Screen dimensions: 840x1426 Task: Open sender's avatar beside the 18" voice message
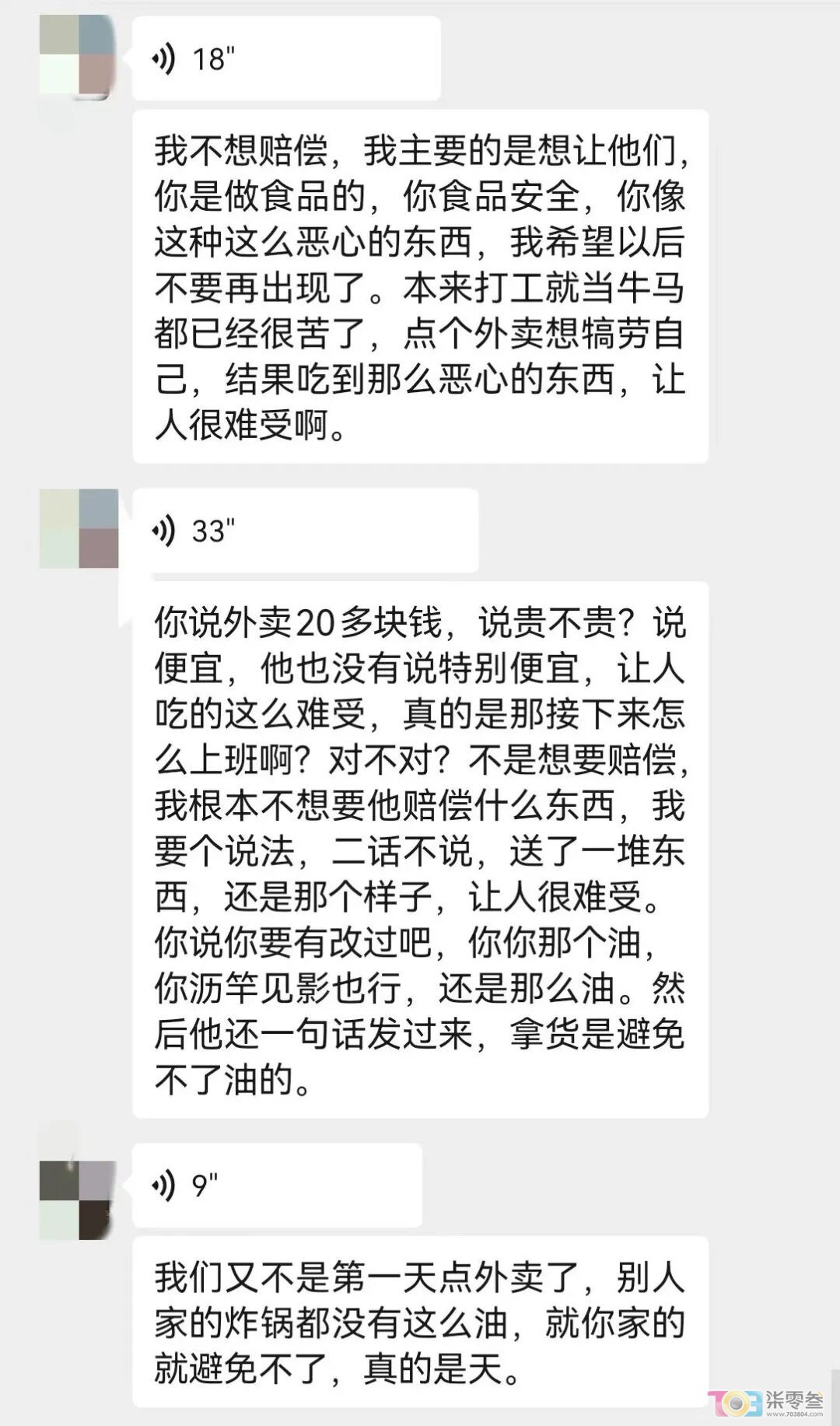pos(79,58)
